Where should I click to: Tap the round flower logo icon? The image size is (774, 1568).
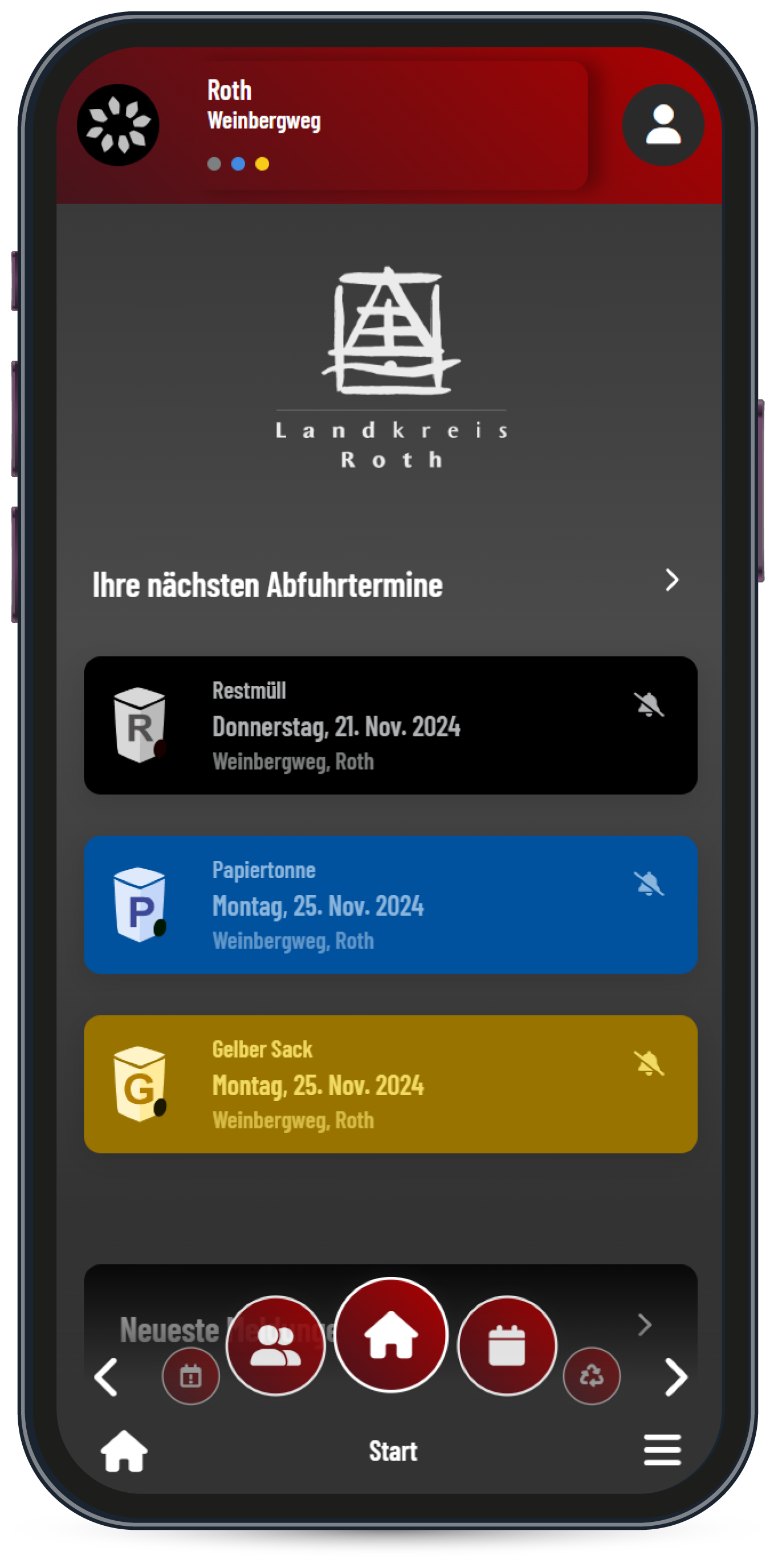point(118,125)
